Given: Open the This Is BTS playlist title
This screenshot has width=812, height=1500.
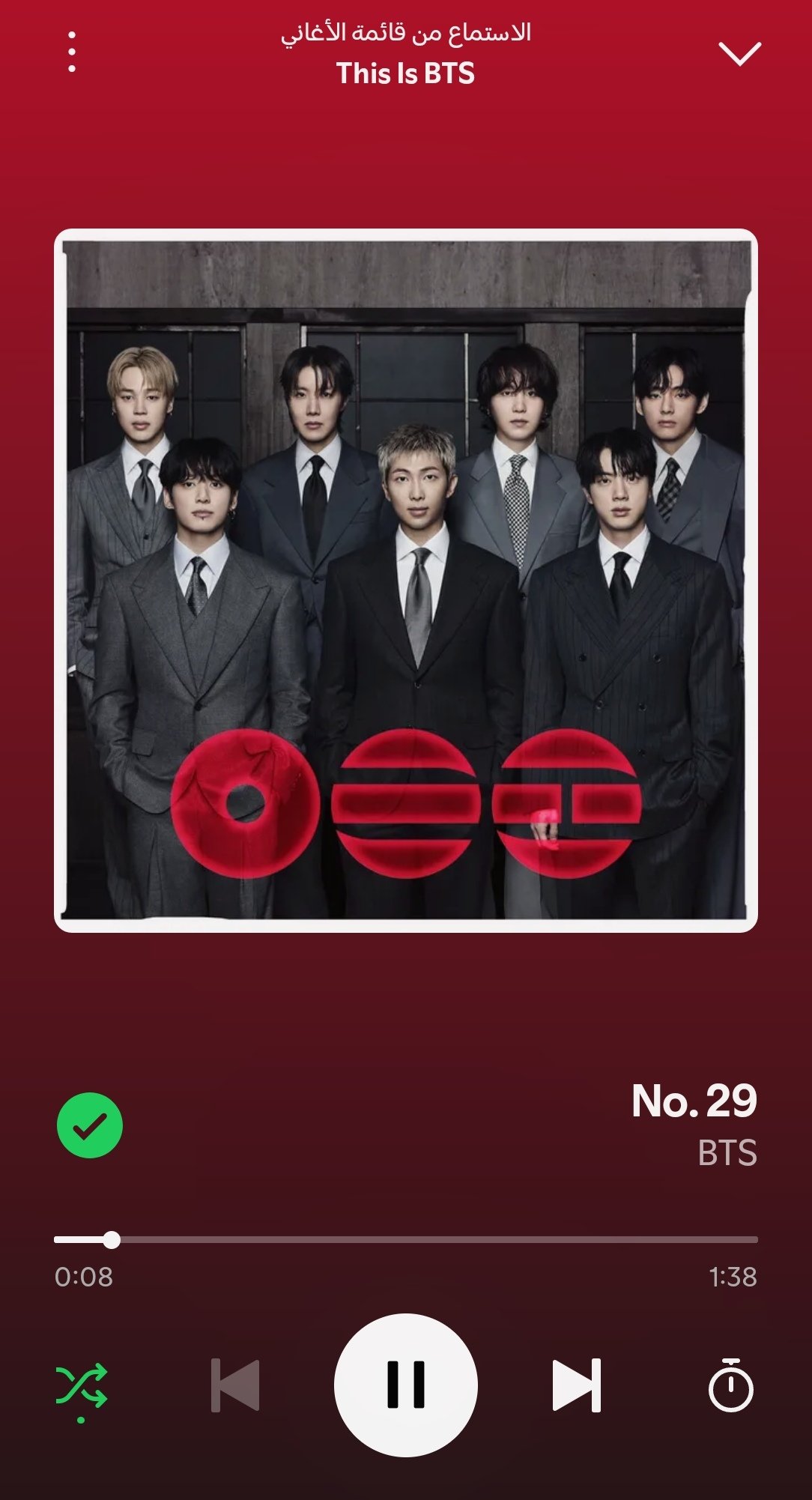Looking at the screenshot, I should [x=405, y=73].
